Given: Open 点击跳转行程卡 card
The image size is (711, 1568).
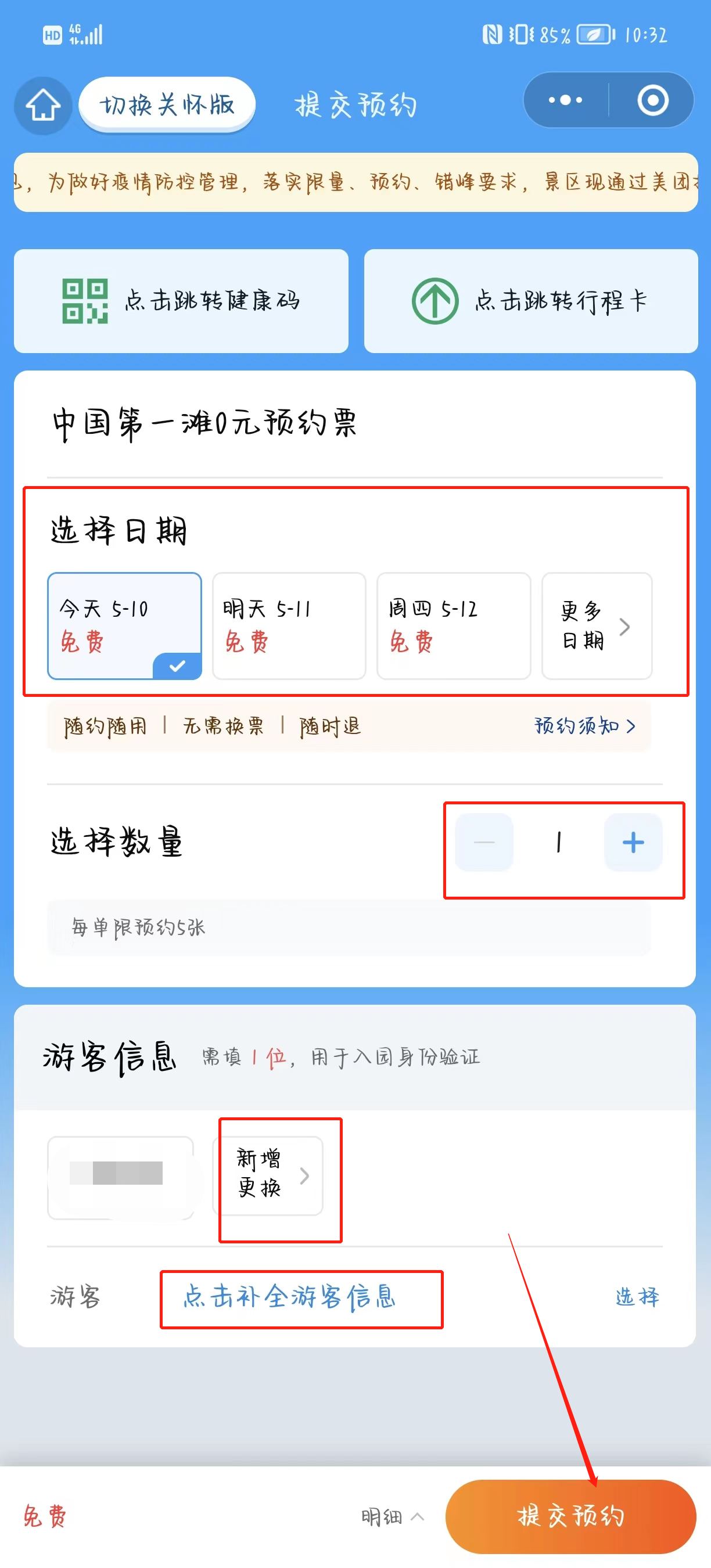Looking at the screenshot, I should tap(530, 301).
